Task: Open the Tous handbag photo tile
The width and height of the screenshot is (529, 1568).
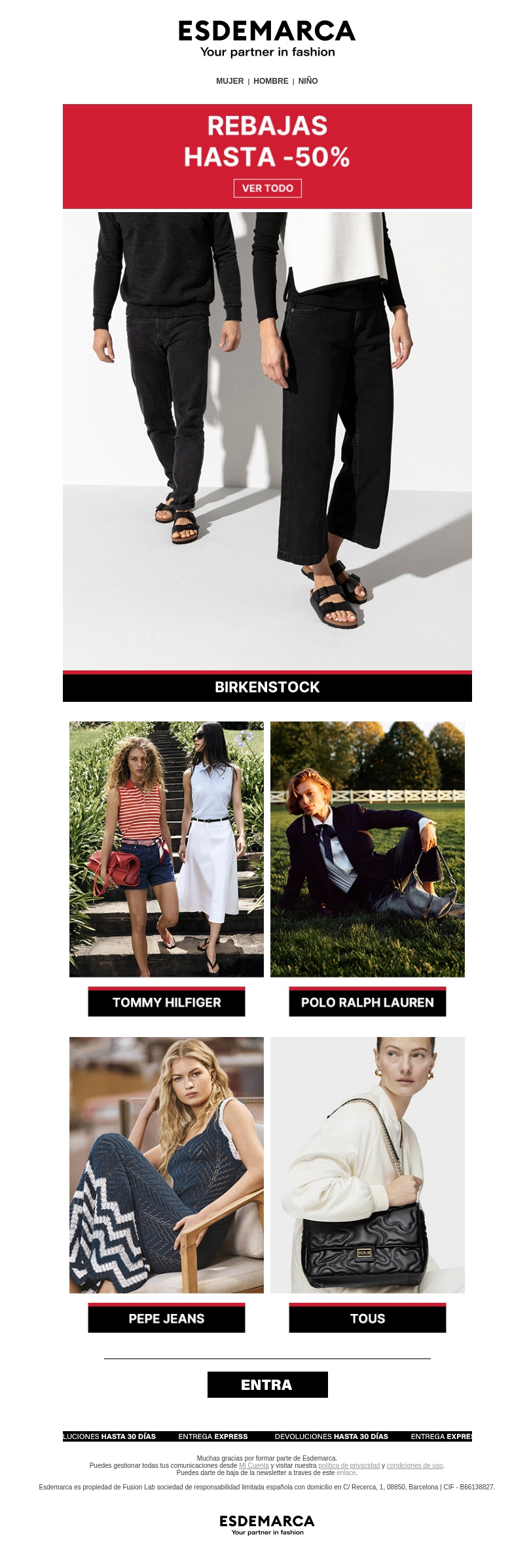Action: click(x=367, y=1164)
